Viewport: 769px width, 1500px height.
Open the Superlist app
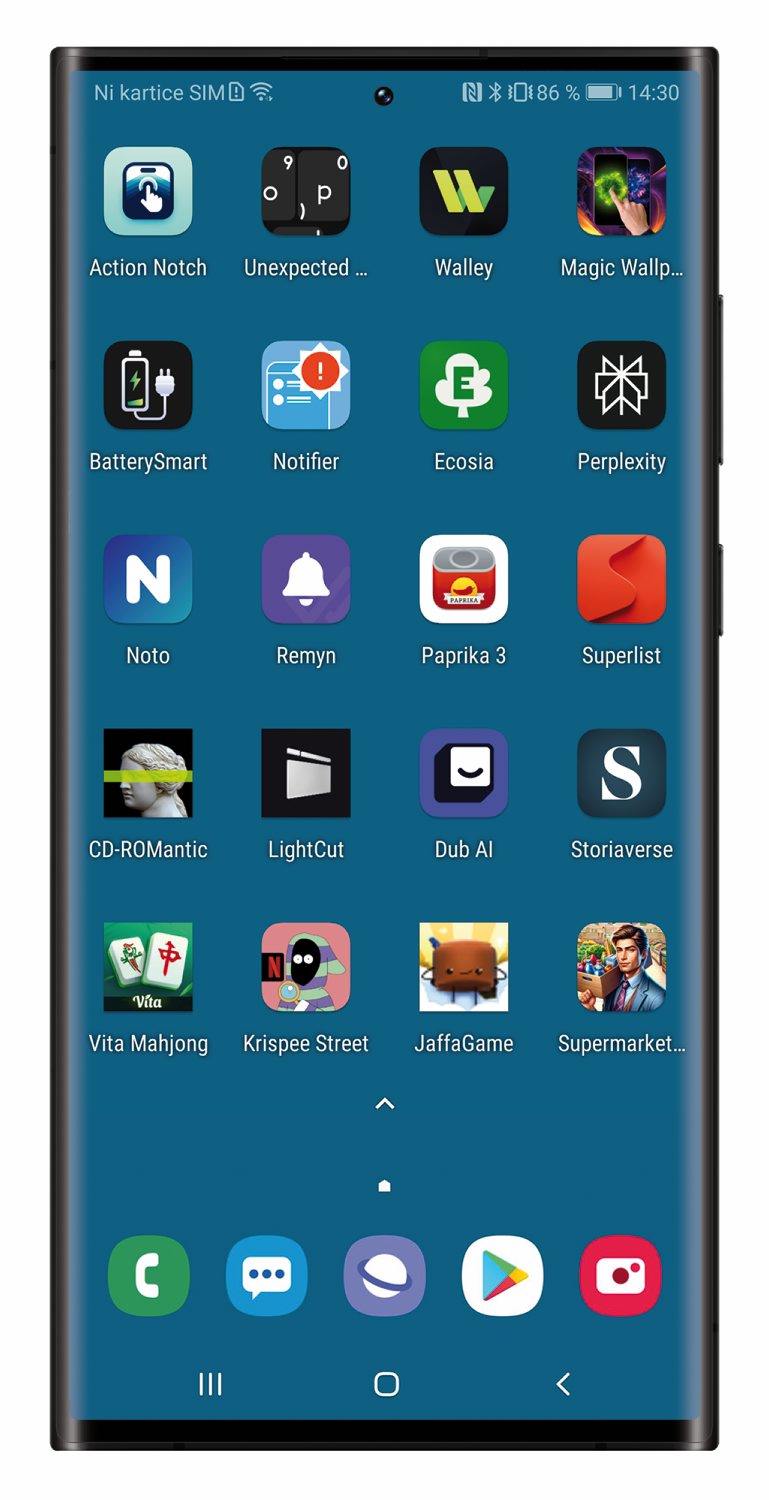click(621, 579)
